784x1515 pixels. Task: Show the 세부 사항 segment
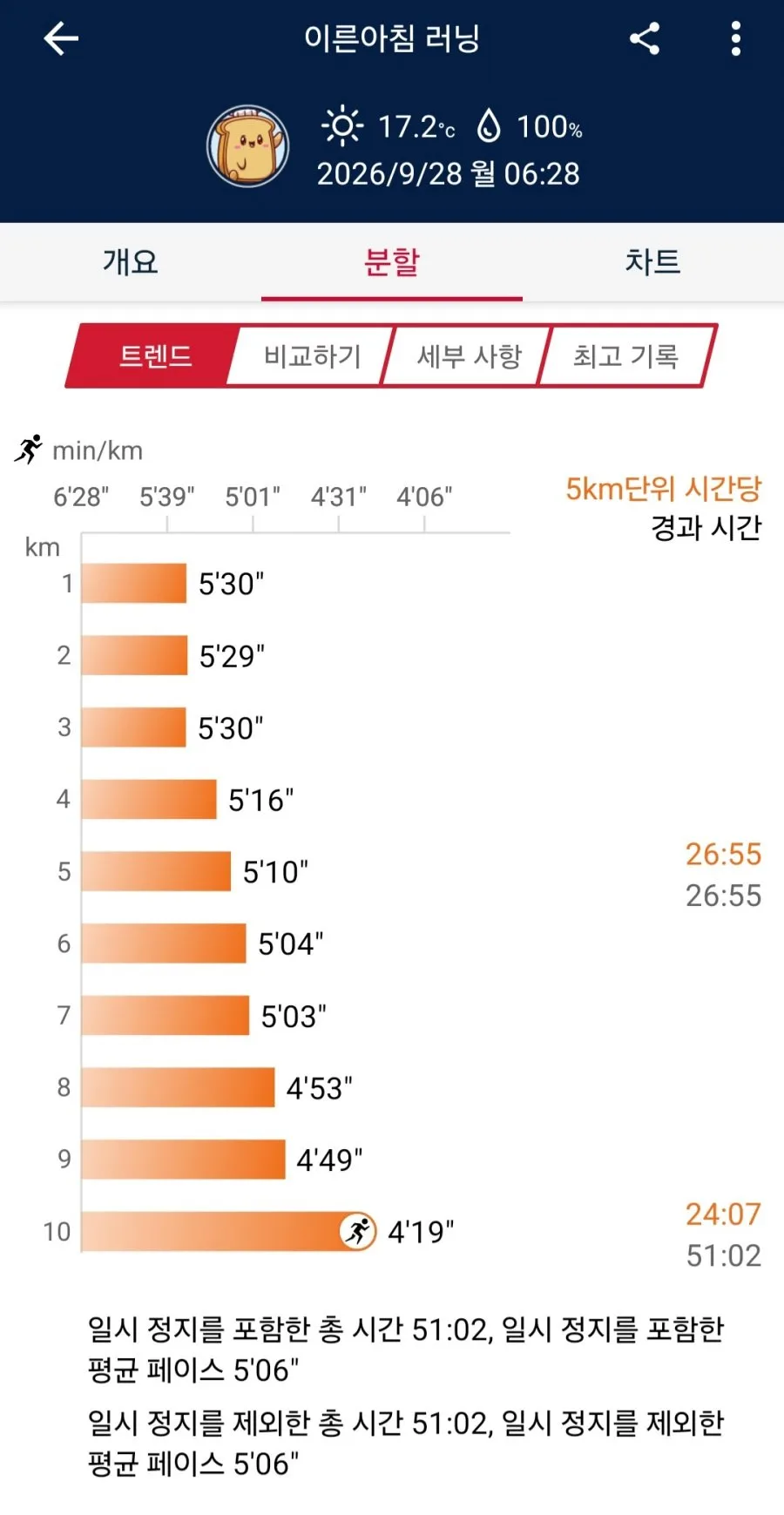coord(469,355)
